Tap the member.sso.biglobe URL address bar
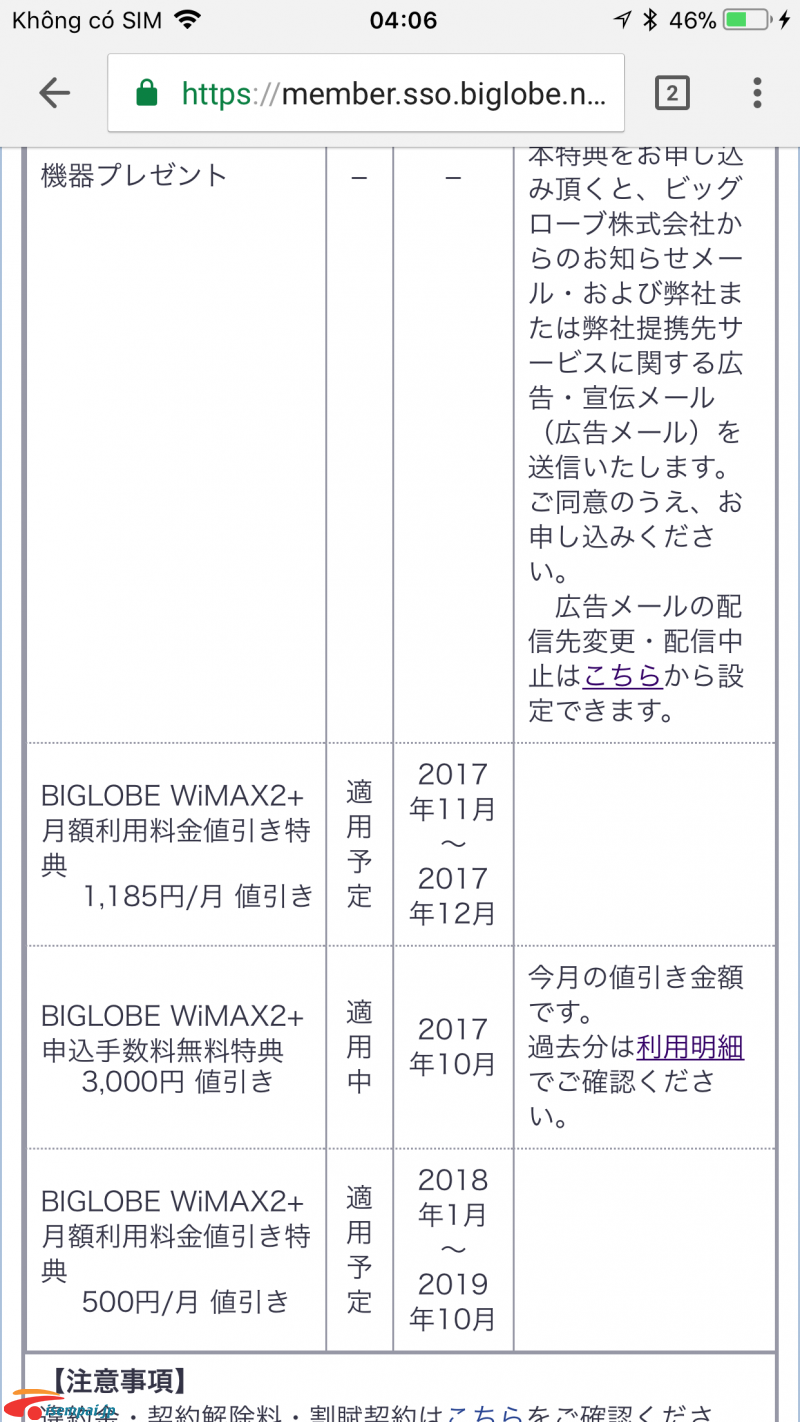Image resolution: width=800 pixels, height=1422 pixels. point(366,94)
